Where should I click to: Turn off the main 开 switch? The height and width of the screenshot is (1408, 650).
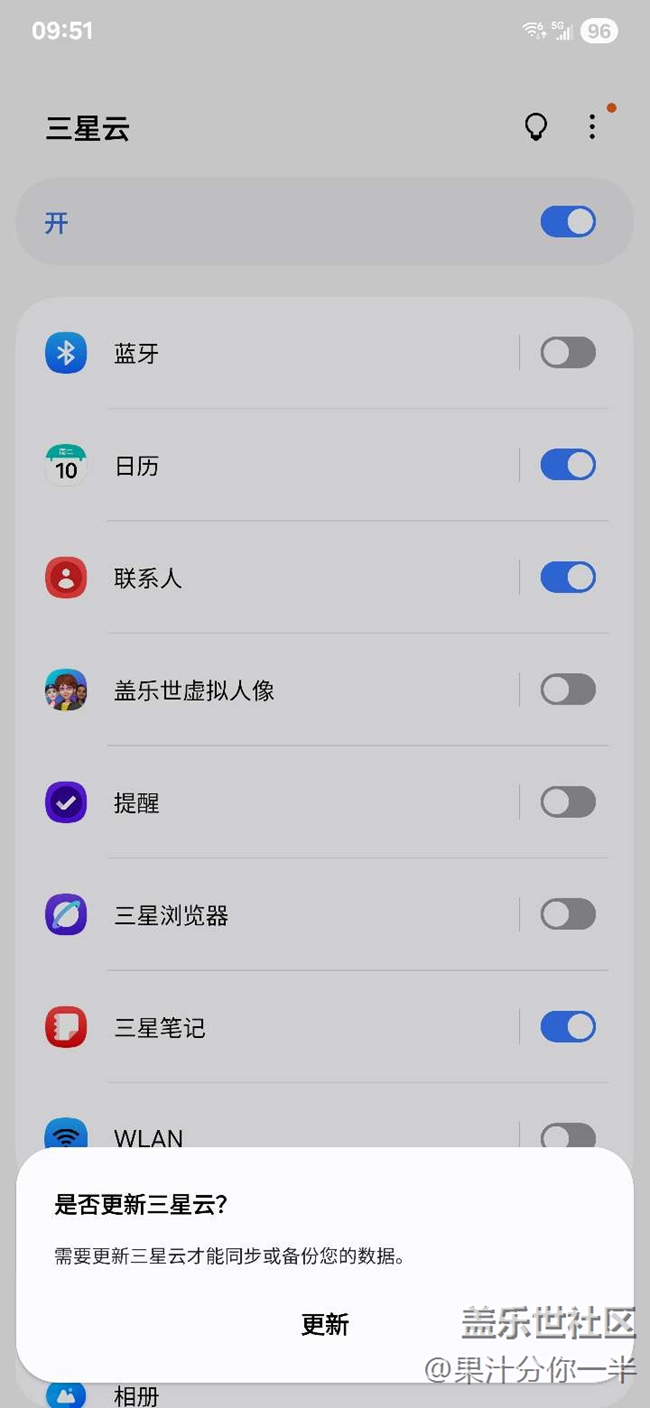(567, 222)
